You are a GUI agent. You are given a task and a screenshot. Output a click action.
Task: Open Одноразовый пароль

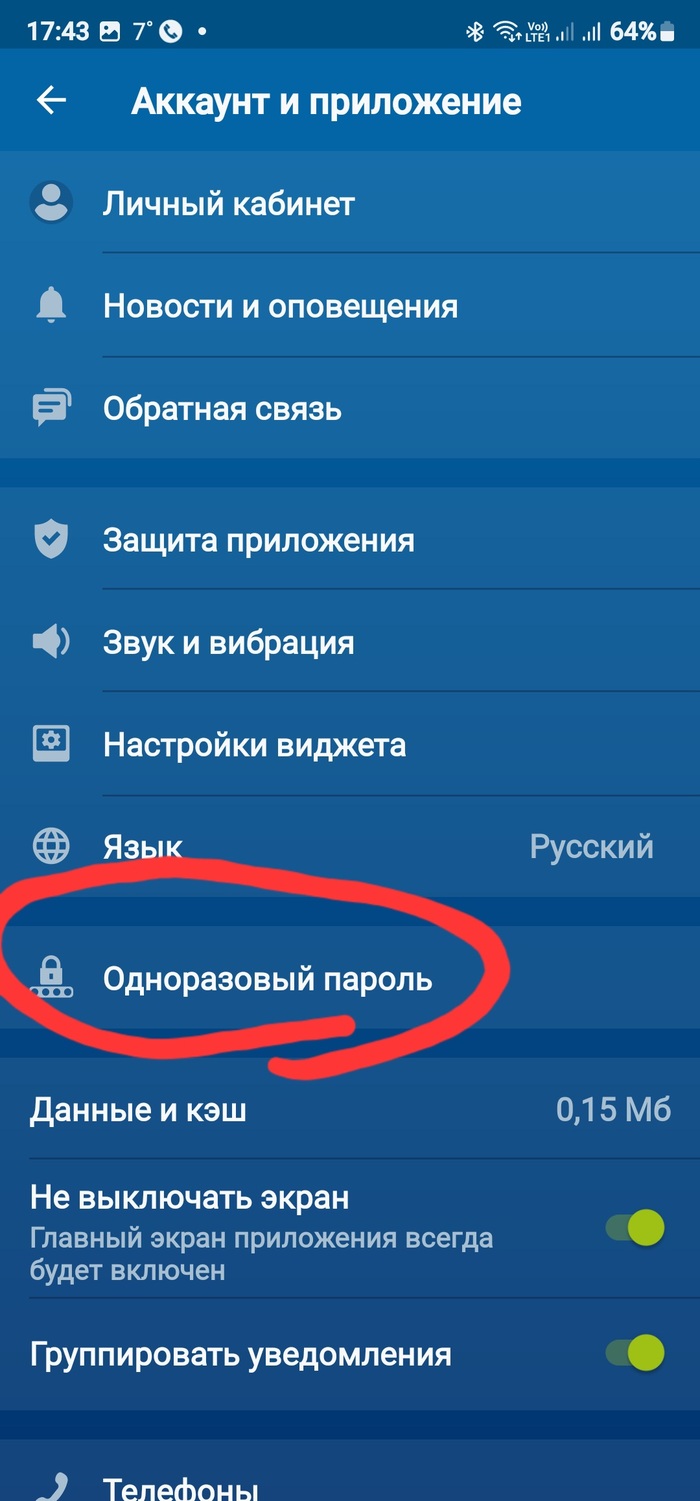pos(267,978)
